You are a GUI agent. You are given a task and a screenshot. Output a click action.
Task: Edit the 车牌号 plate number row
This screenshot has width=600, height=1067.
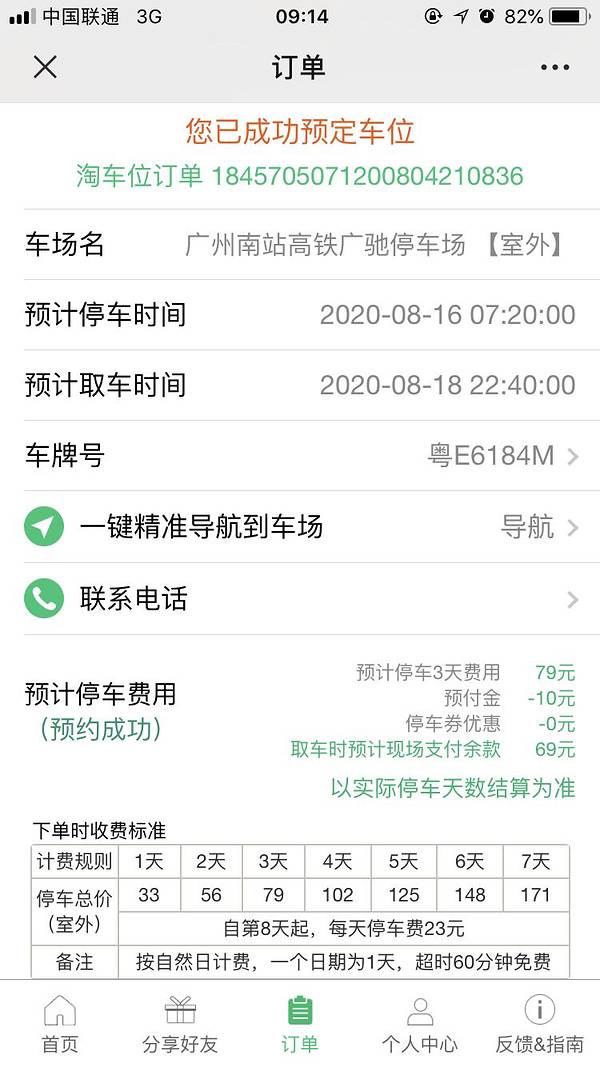coord(300,456)
